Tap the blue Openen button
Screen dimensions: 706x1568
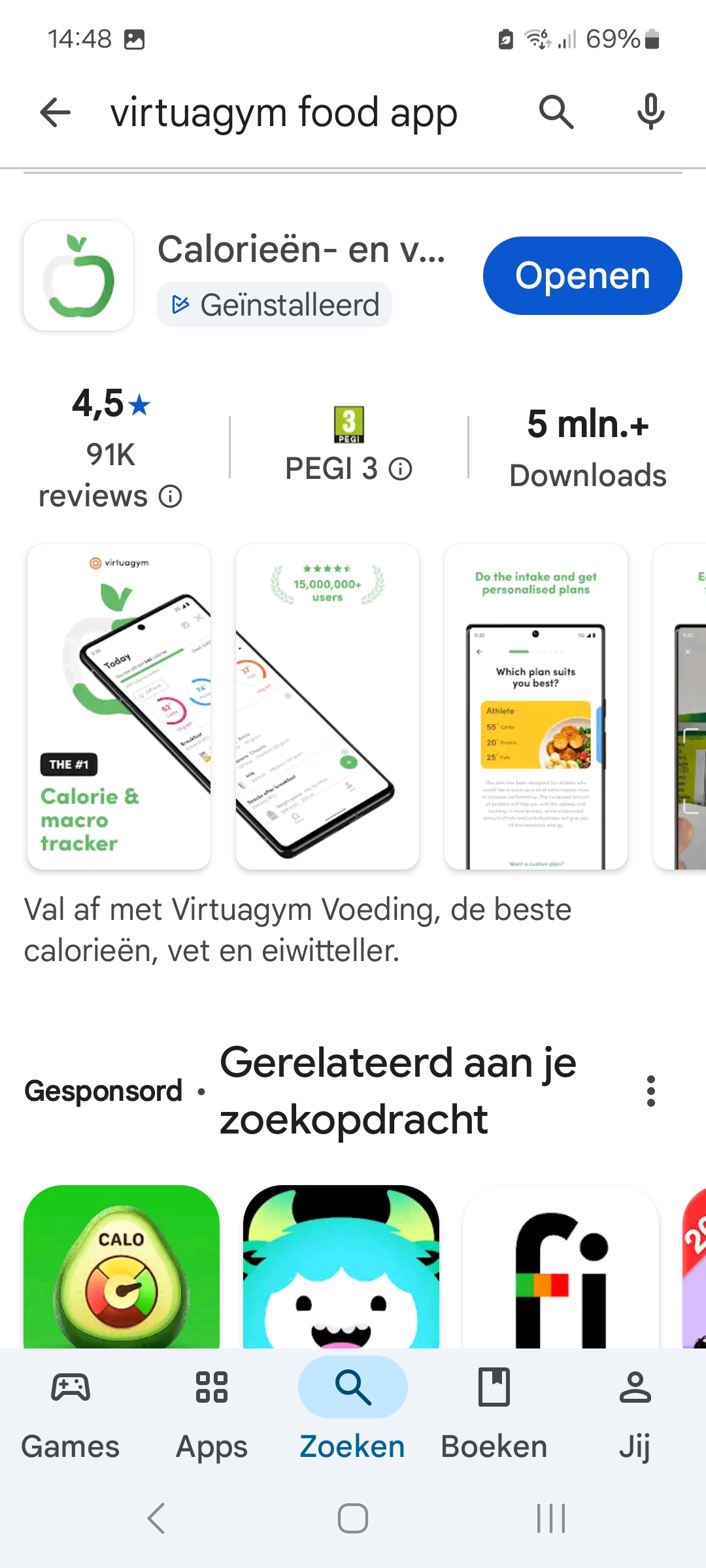pyautogui.click(x=582, y=276)
